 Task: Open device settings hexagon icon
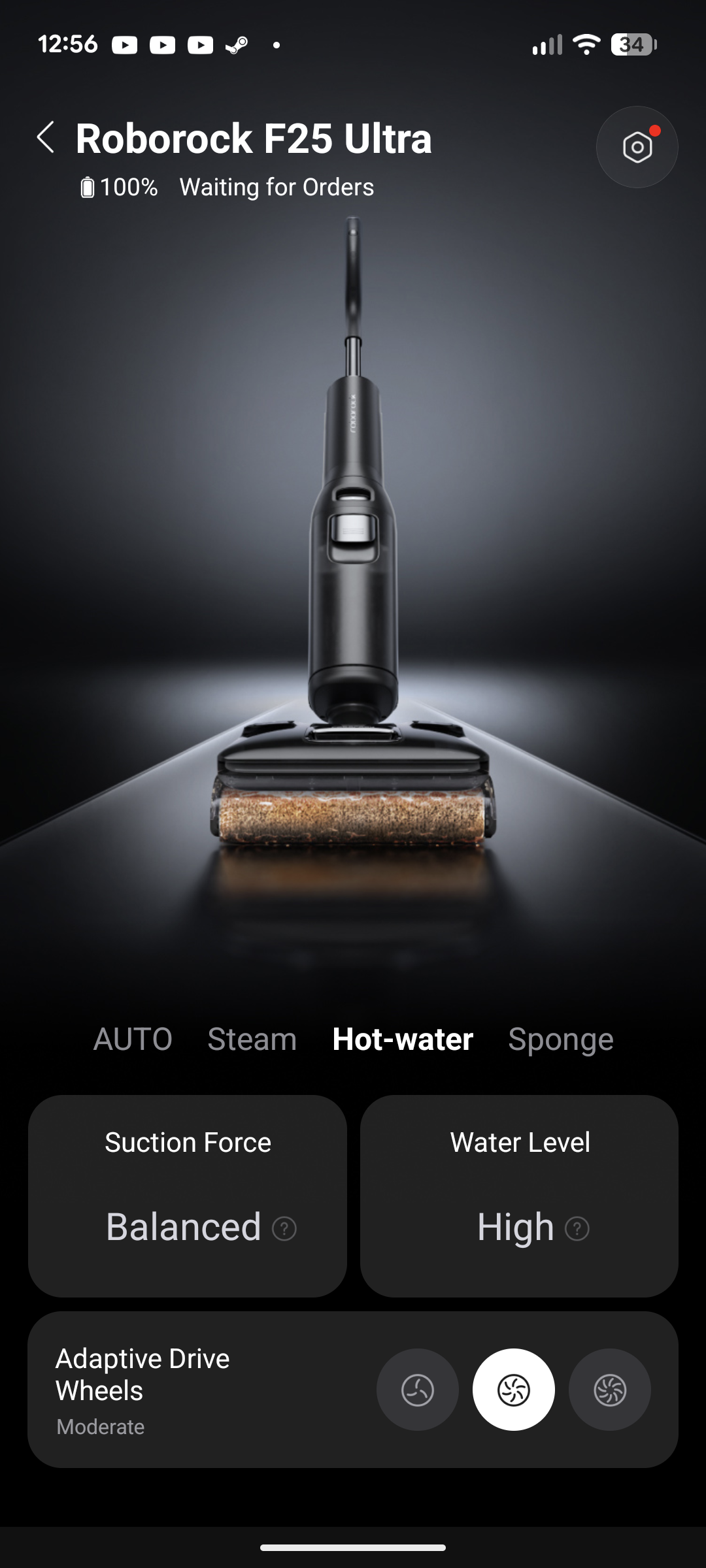[x=637, y=148]
